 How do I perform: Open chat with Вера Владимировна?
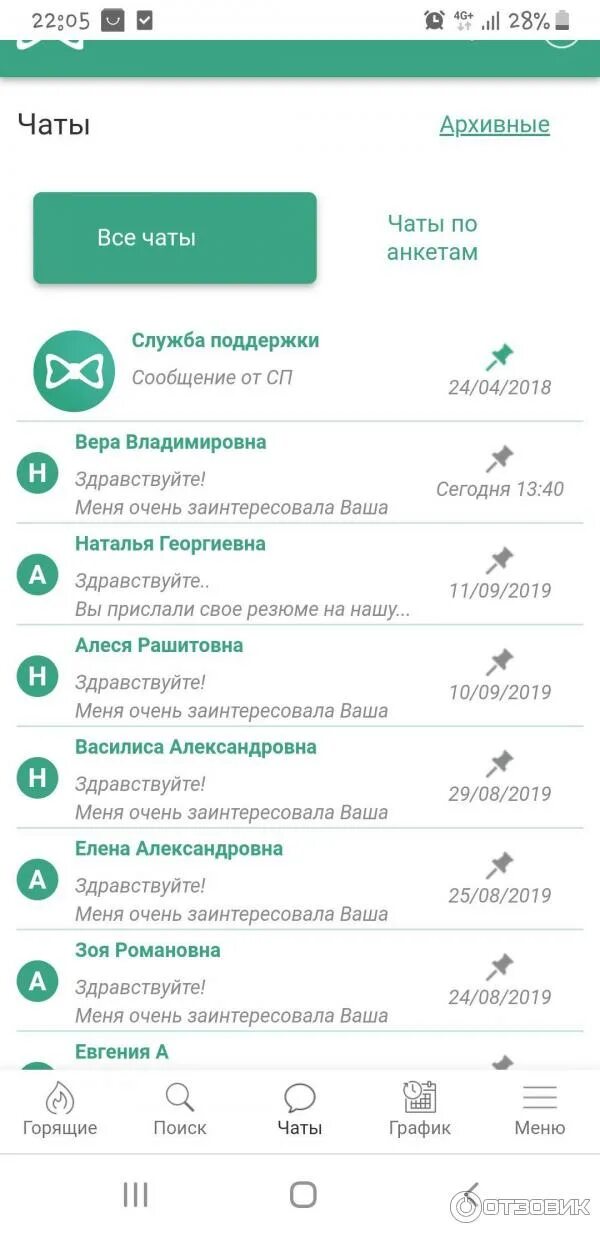tap(300, 473)
